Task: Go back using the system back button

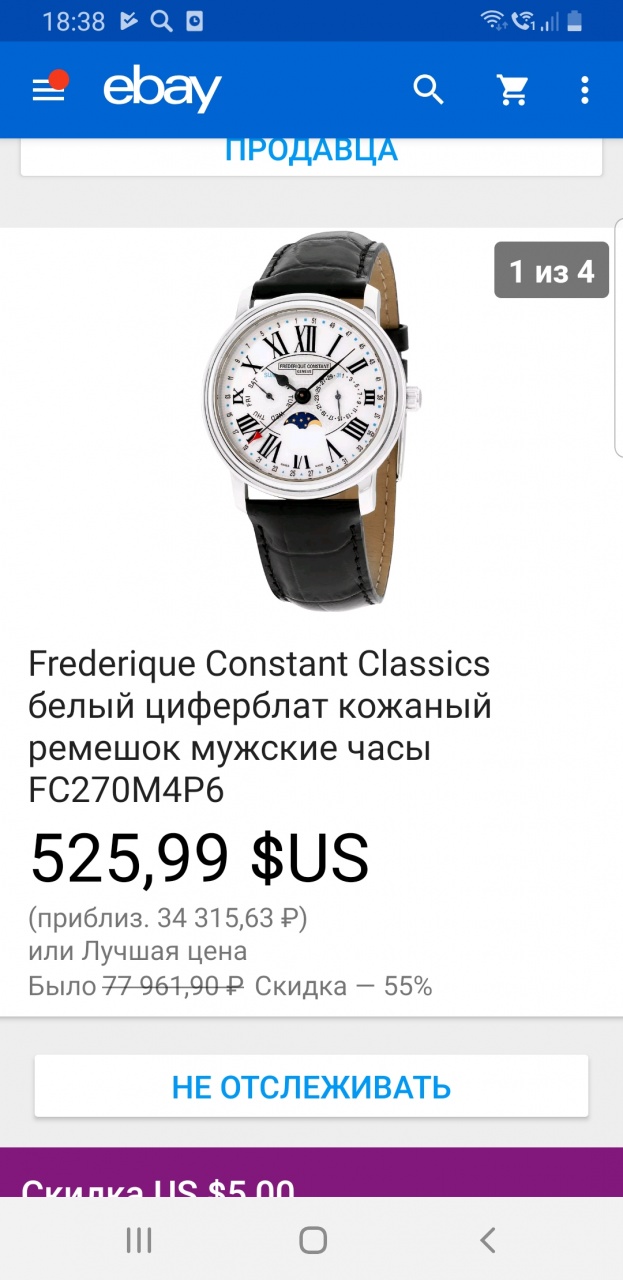Action: (x=487, y=1241)
